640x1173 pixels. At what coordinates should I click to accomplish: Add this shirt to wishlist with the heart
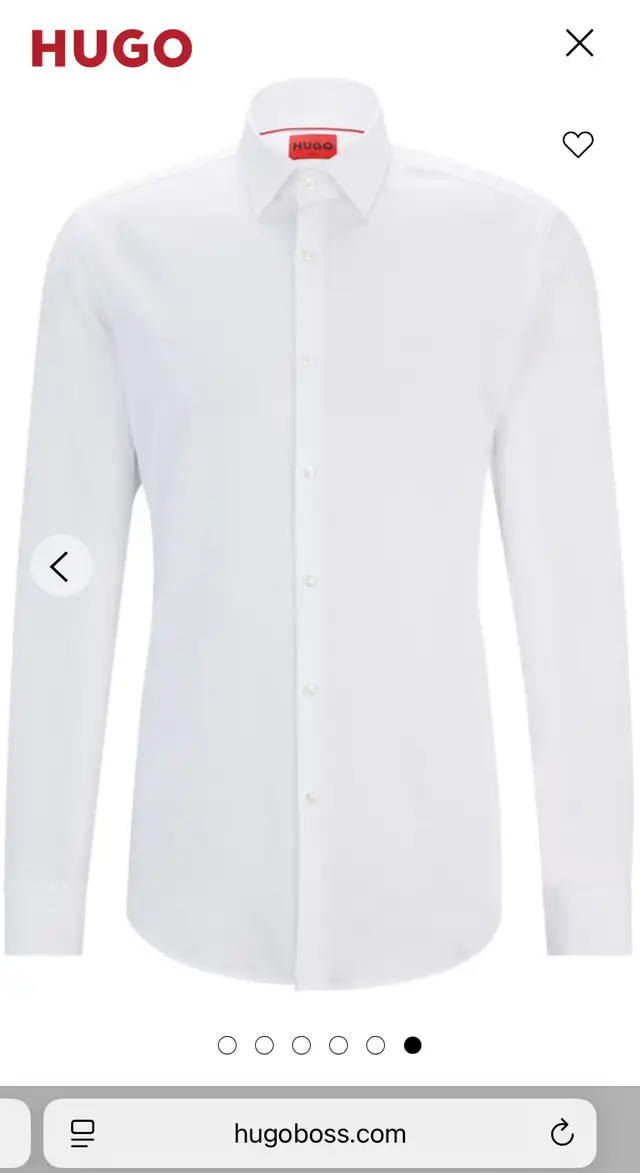tap(578, 144)
